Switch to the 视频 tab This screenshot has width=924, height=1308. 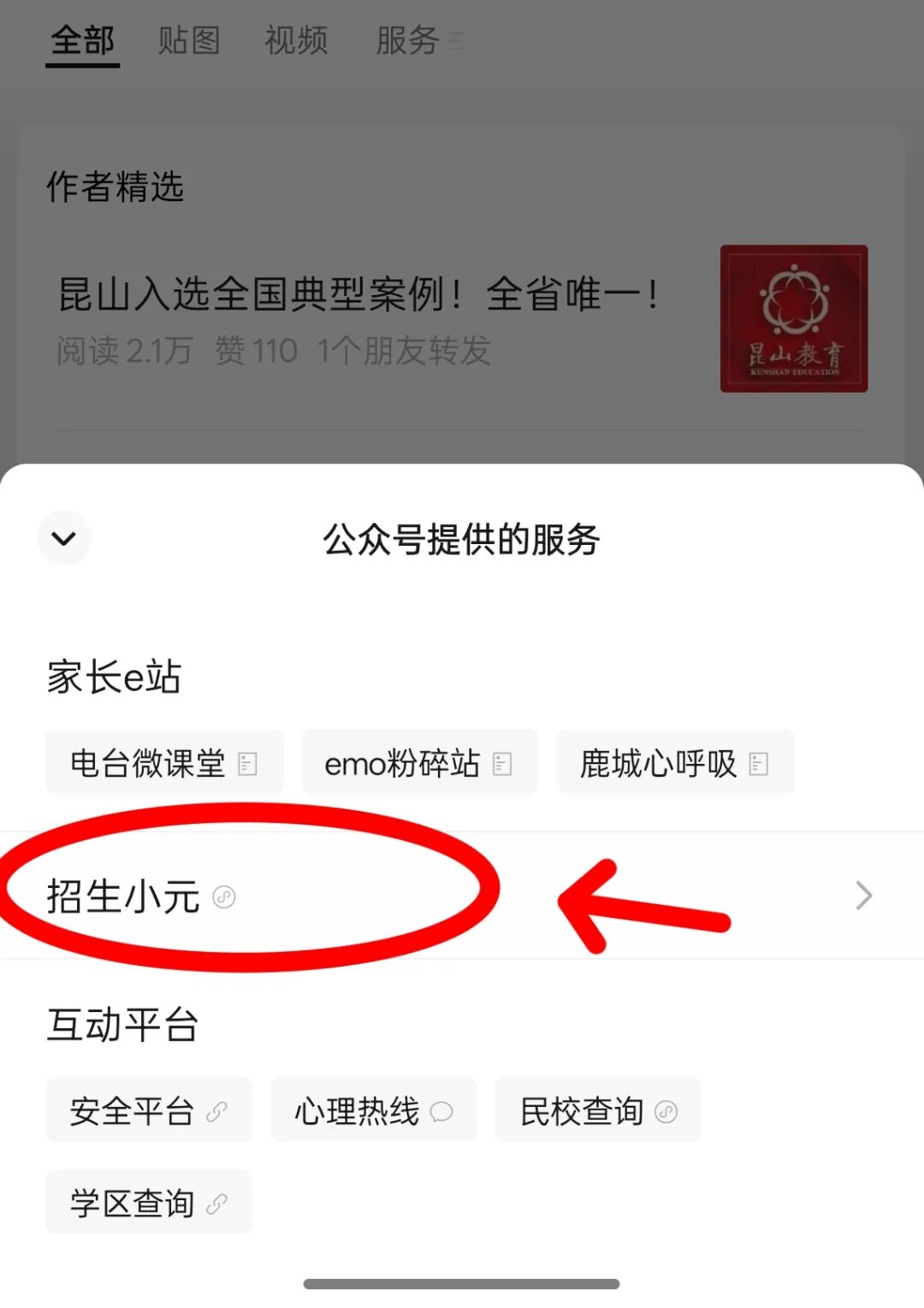point(296,40)
